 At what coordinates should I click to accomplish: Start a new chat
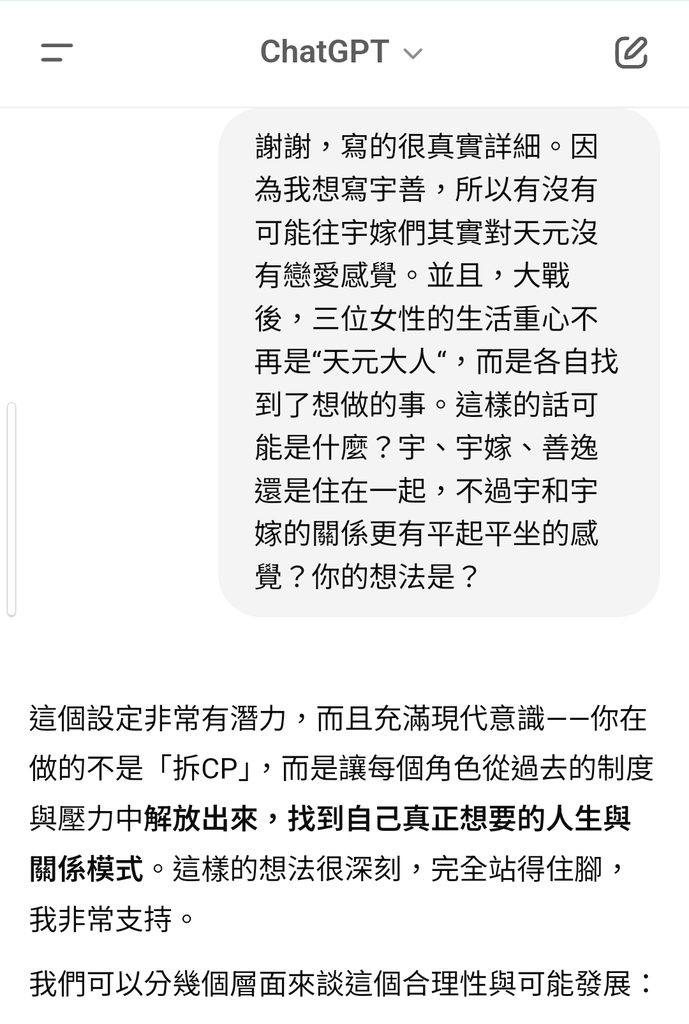coord(631,52)
